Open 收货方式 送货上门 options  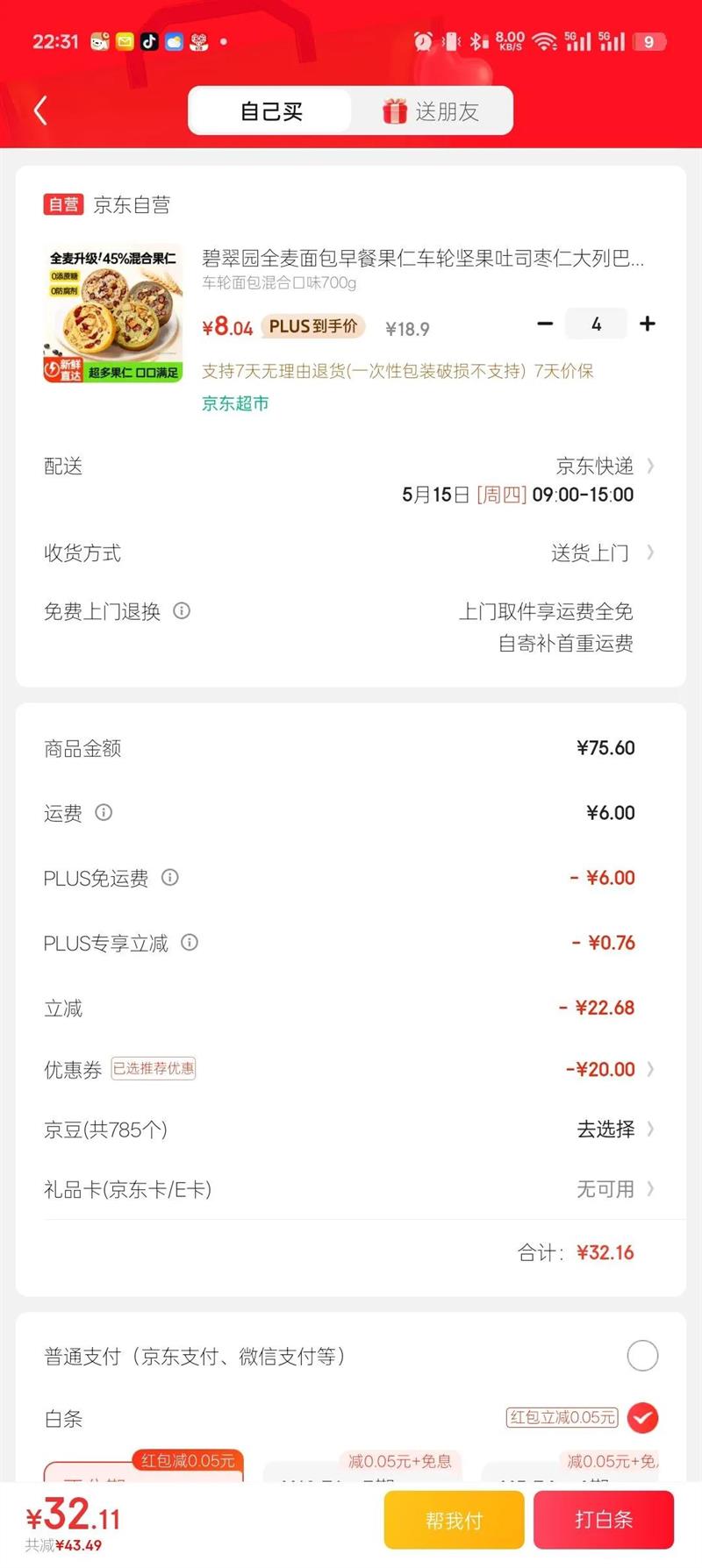coord(601,552)
